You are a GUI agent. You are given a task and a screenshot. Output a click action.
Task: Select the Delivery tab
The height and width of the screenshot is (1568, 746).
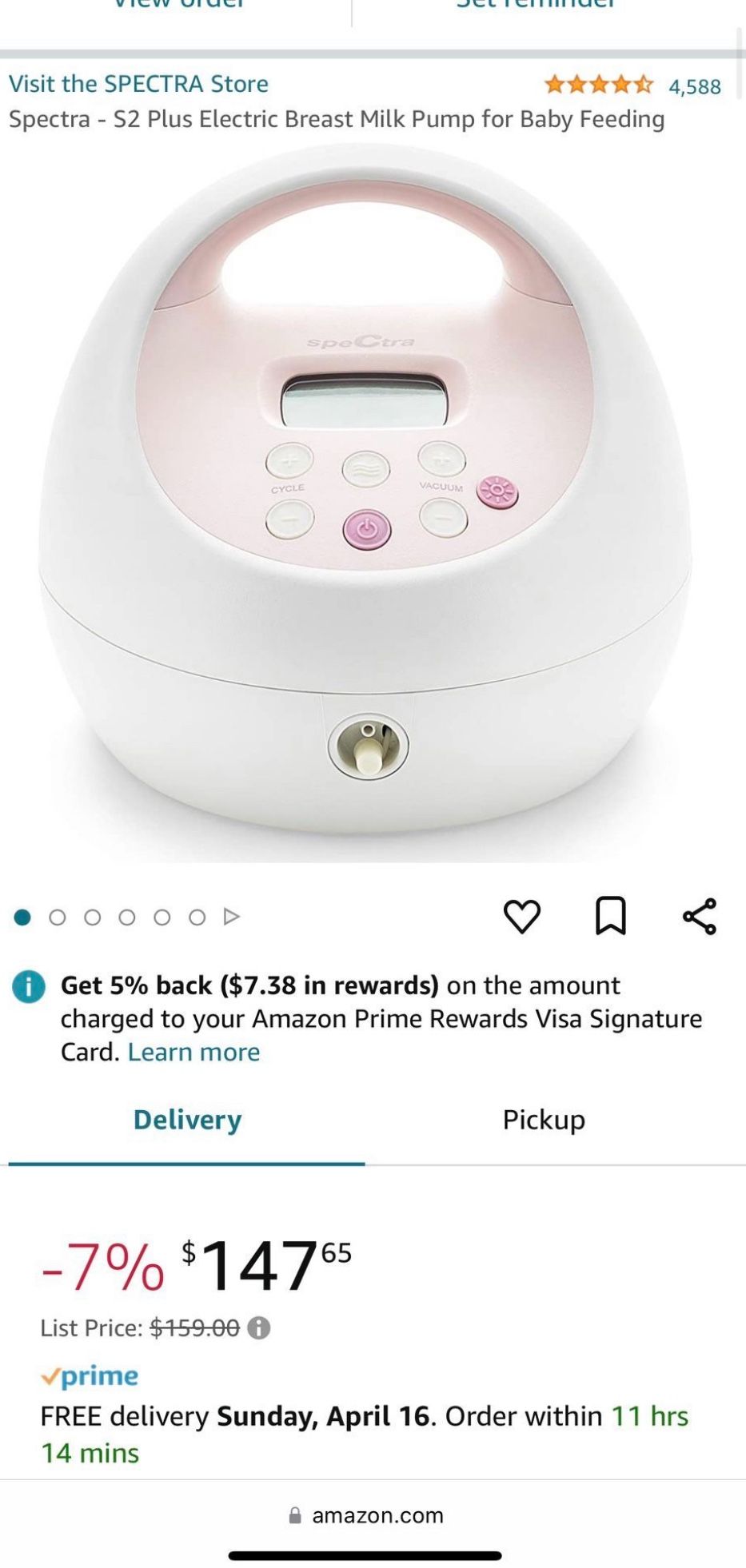[187, 1120]
